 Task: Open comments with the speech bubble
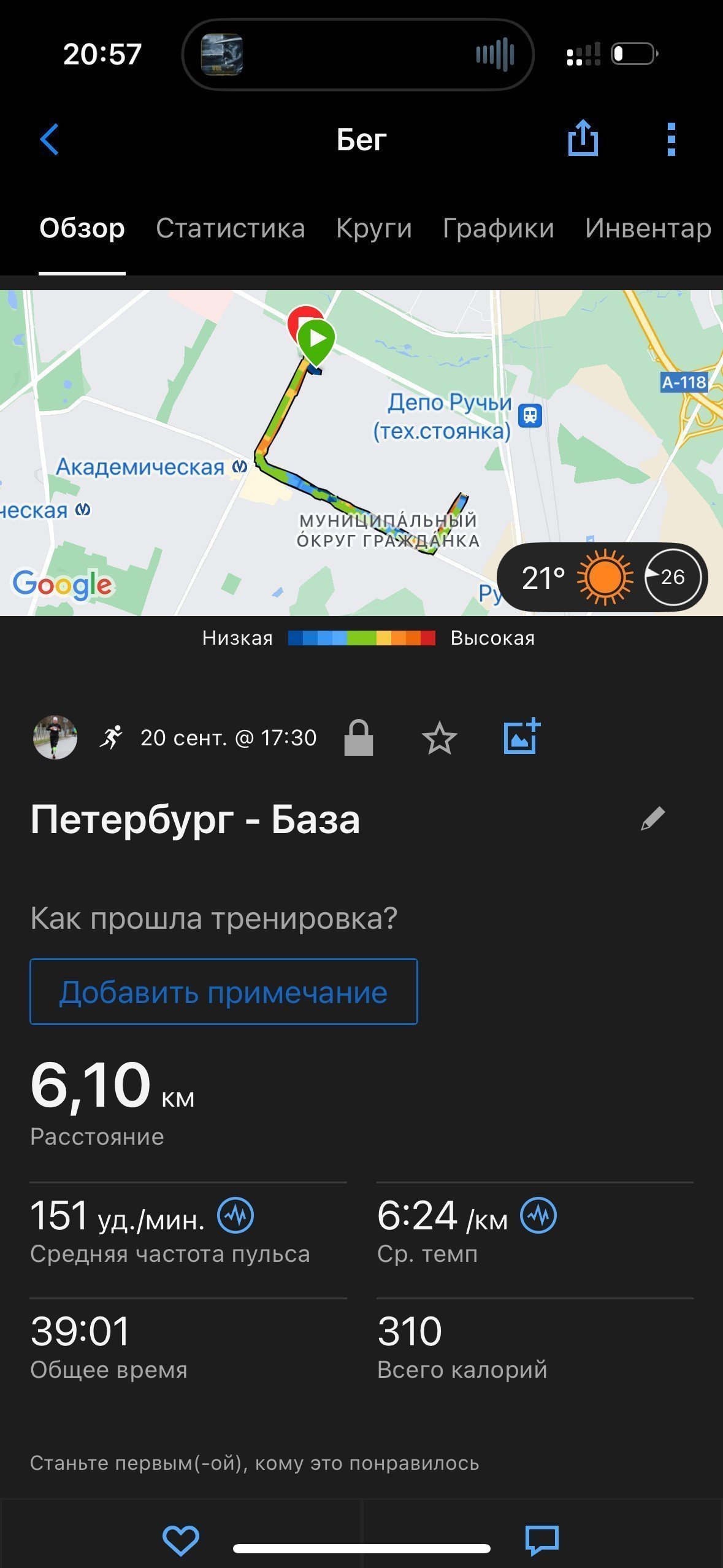pos(542,1540)
